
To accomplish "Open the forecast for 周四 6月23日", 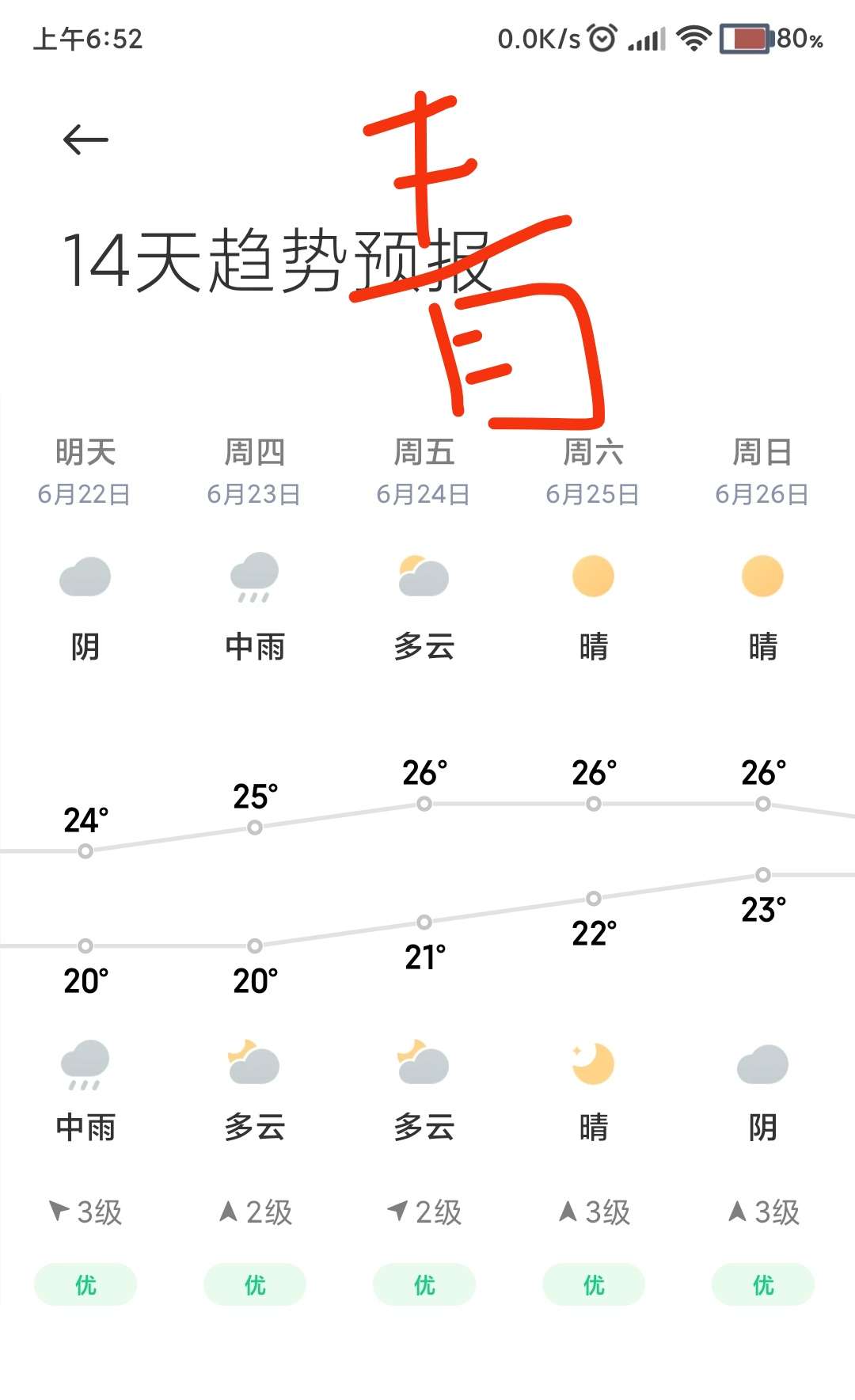I will (x=254, y=472).
